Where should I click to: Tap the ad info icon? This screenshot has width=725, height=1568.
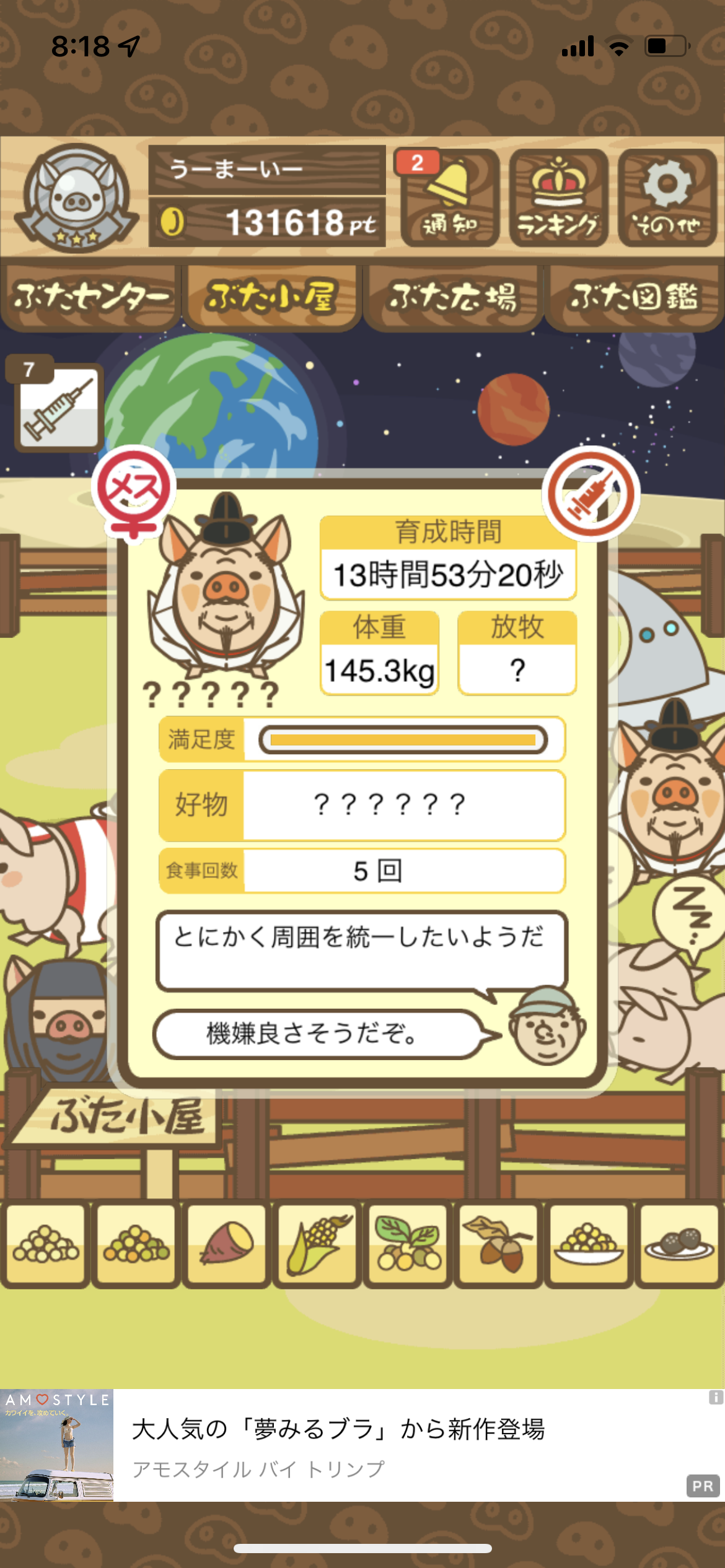pyautogui.click(x=716, y=1397)
